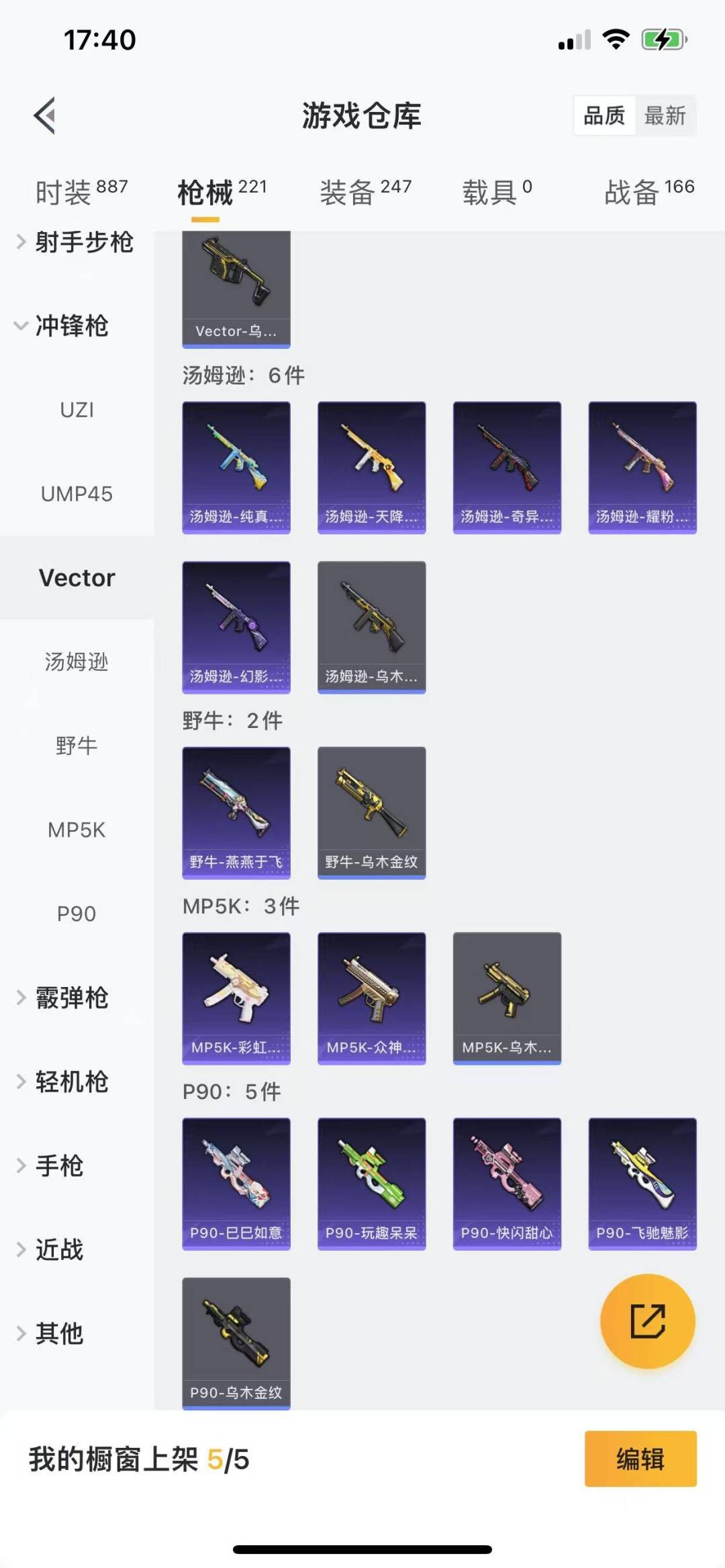Open the P90-快闪甜心 skin tile
The image size is (725, 1568).
tap(507, 1184)
